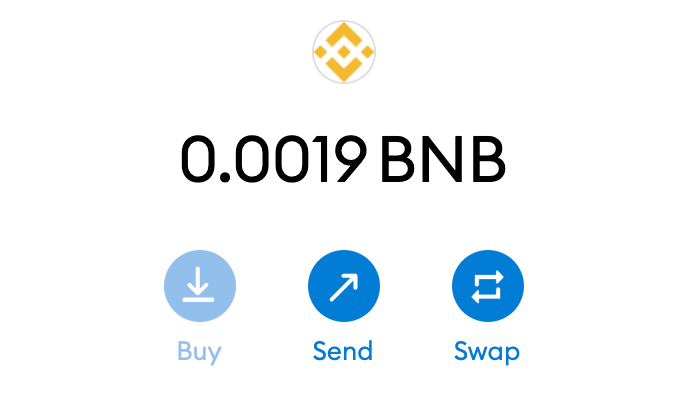Send BNB to another address
Image resolution: width=690 pixels, height=400 pixels.
pyautogui.click(x=343, y=288)
